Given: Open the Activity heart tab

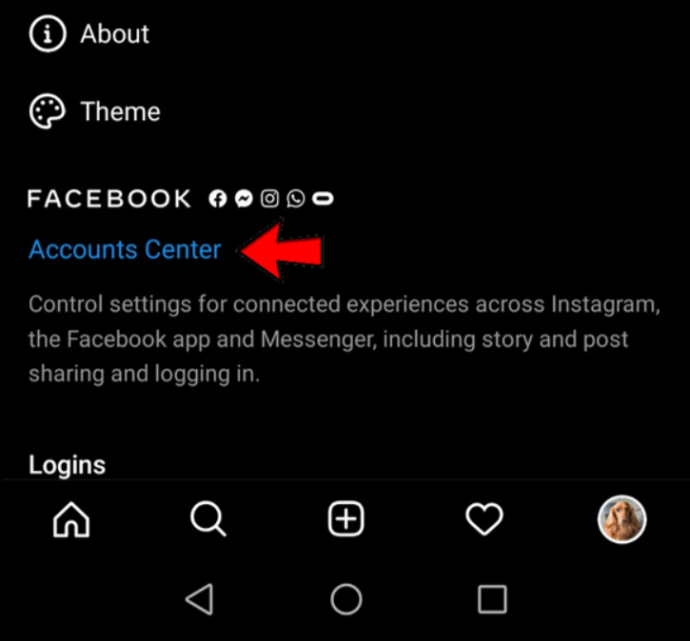Looking at the screenshot, I should [x=484, y=519].
